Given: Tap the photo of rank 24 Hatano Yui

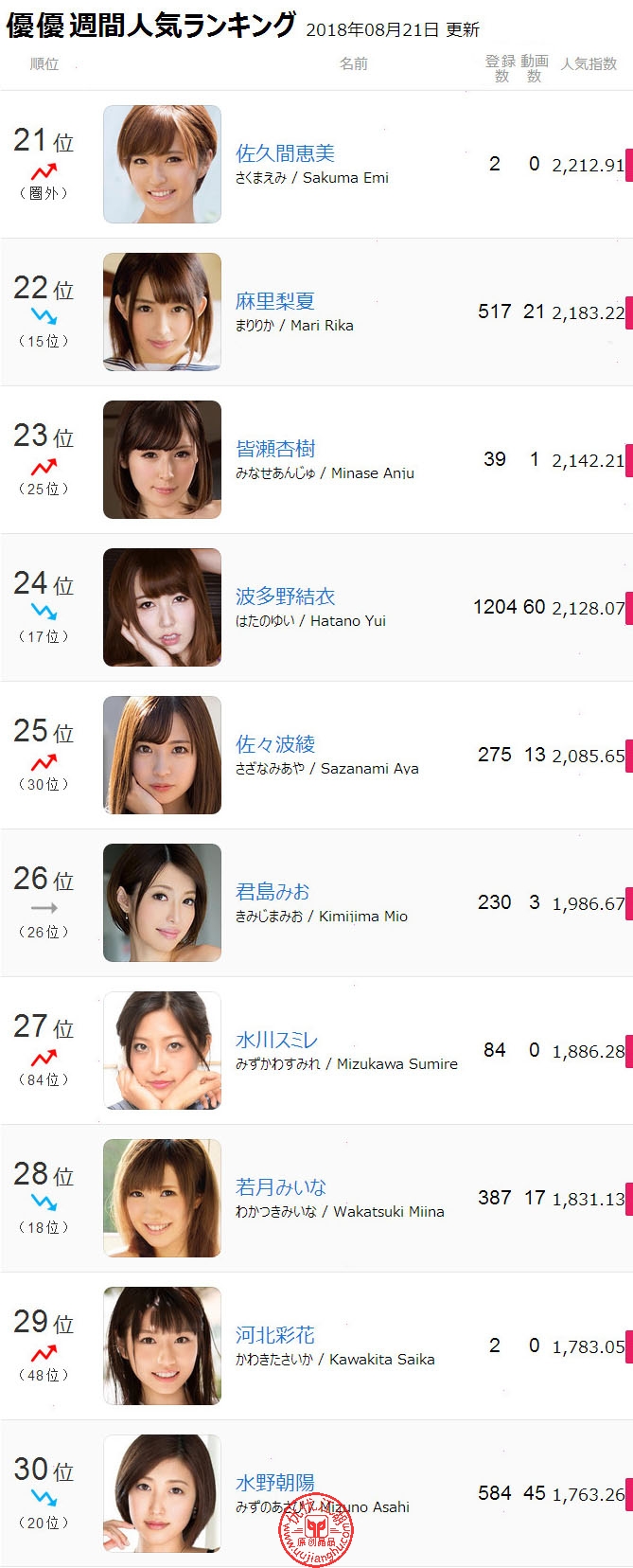Looking at the screenshot, I should pyautogui.click(x=162, y=608).
